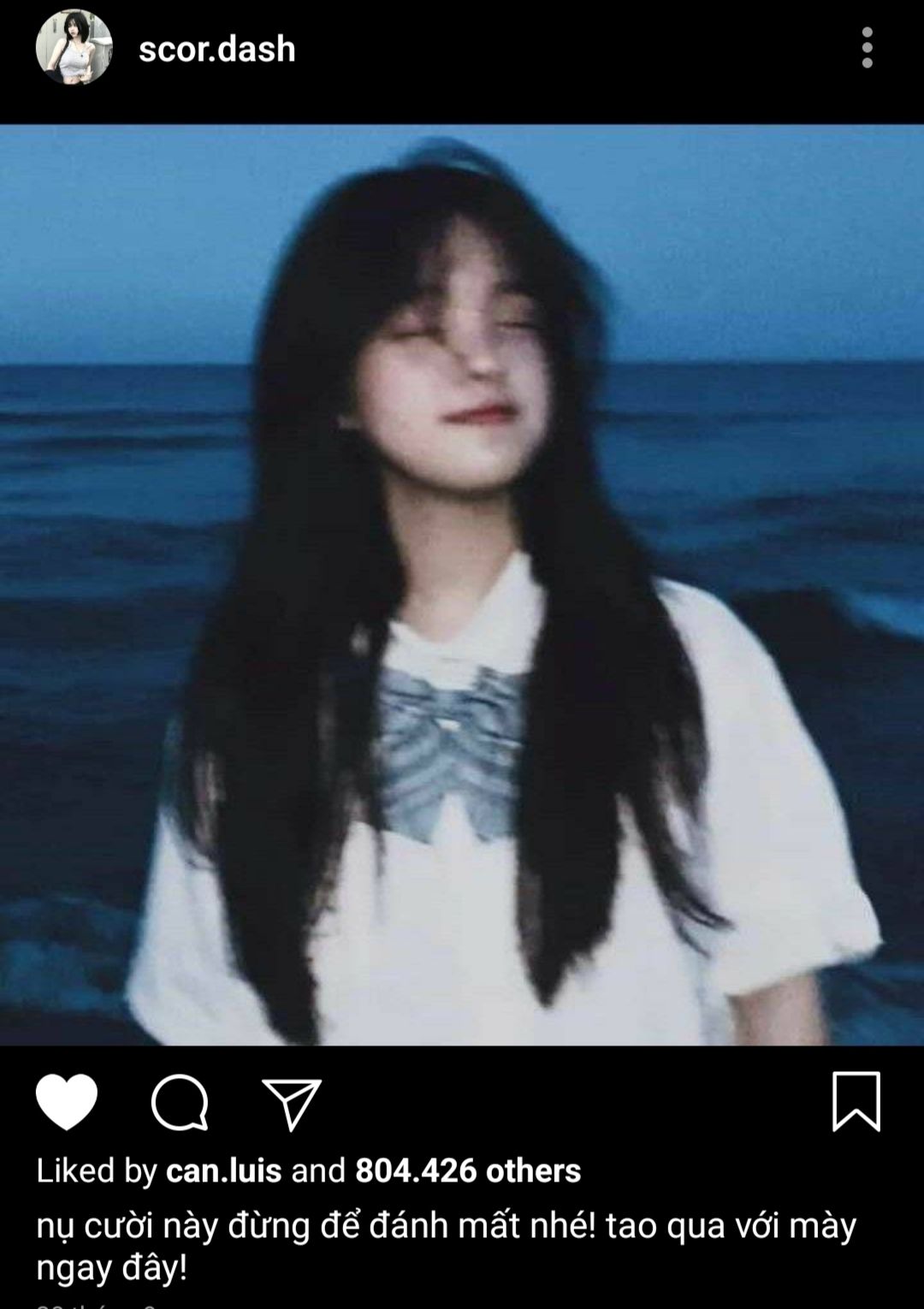Open scor.dash profile picture
The image size is (924, 1309).
(x=74, y=48)
